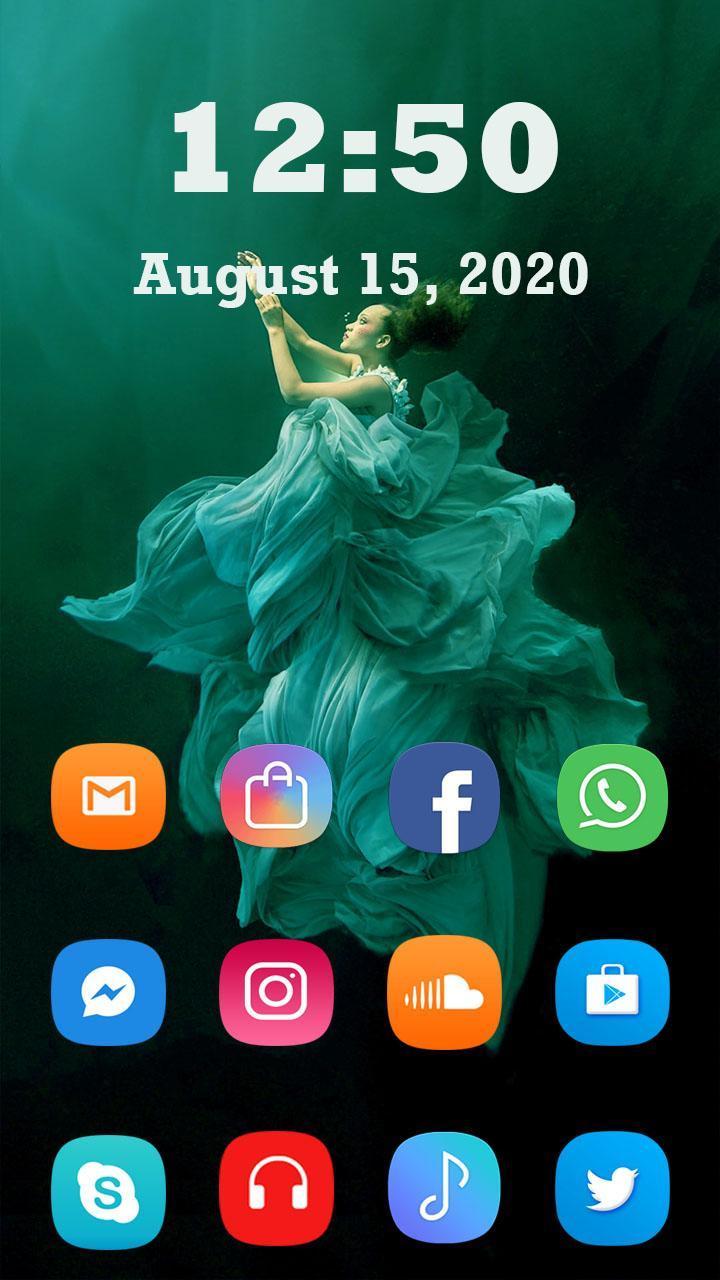Launch the Twitter app

tap(612, 1188)
